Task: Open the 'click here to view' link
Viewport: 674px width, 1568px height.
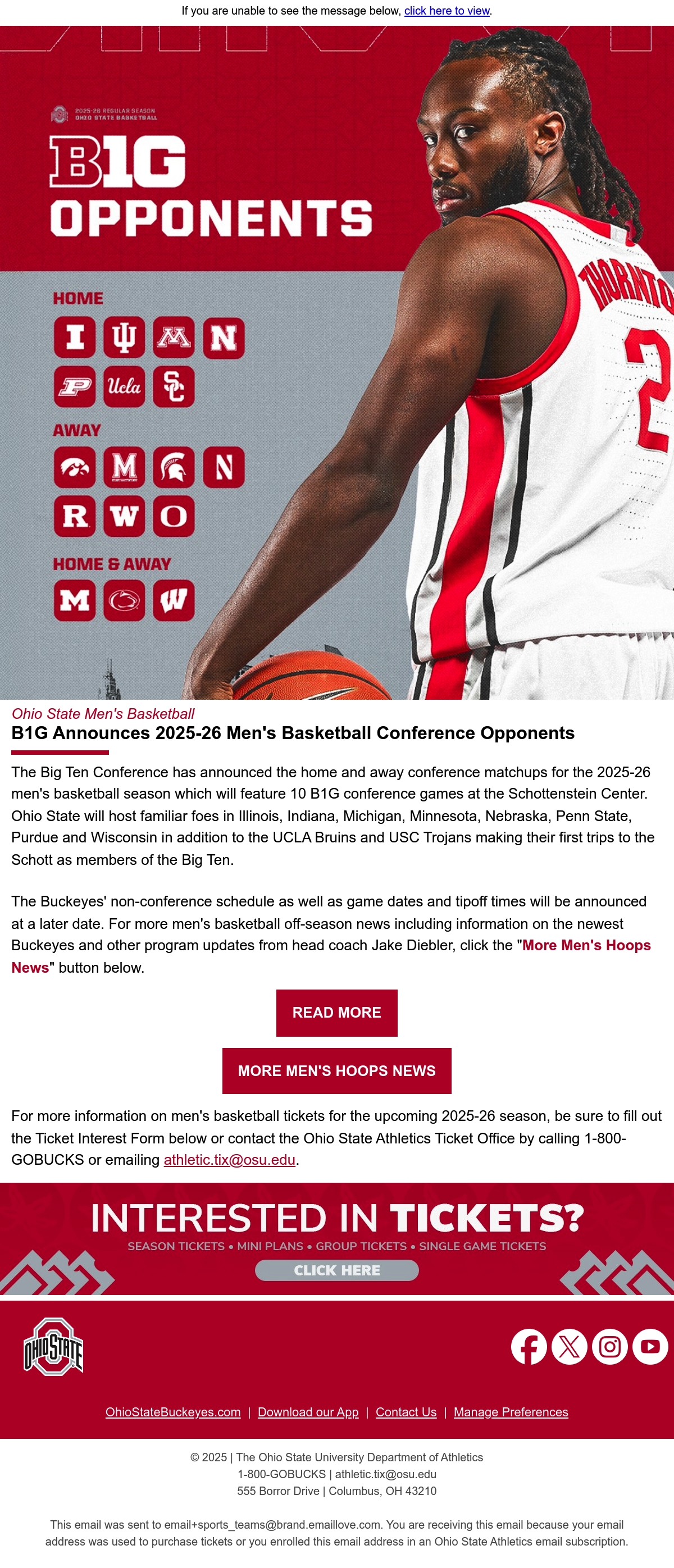Action: [x=447, y=11]
